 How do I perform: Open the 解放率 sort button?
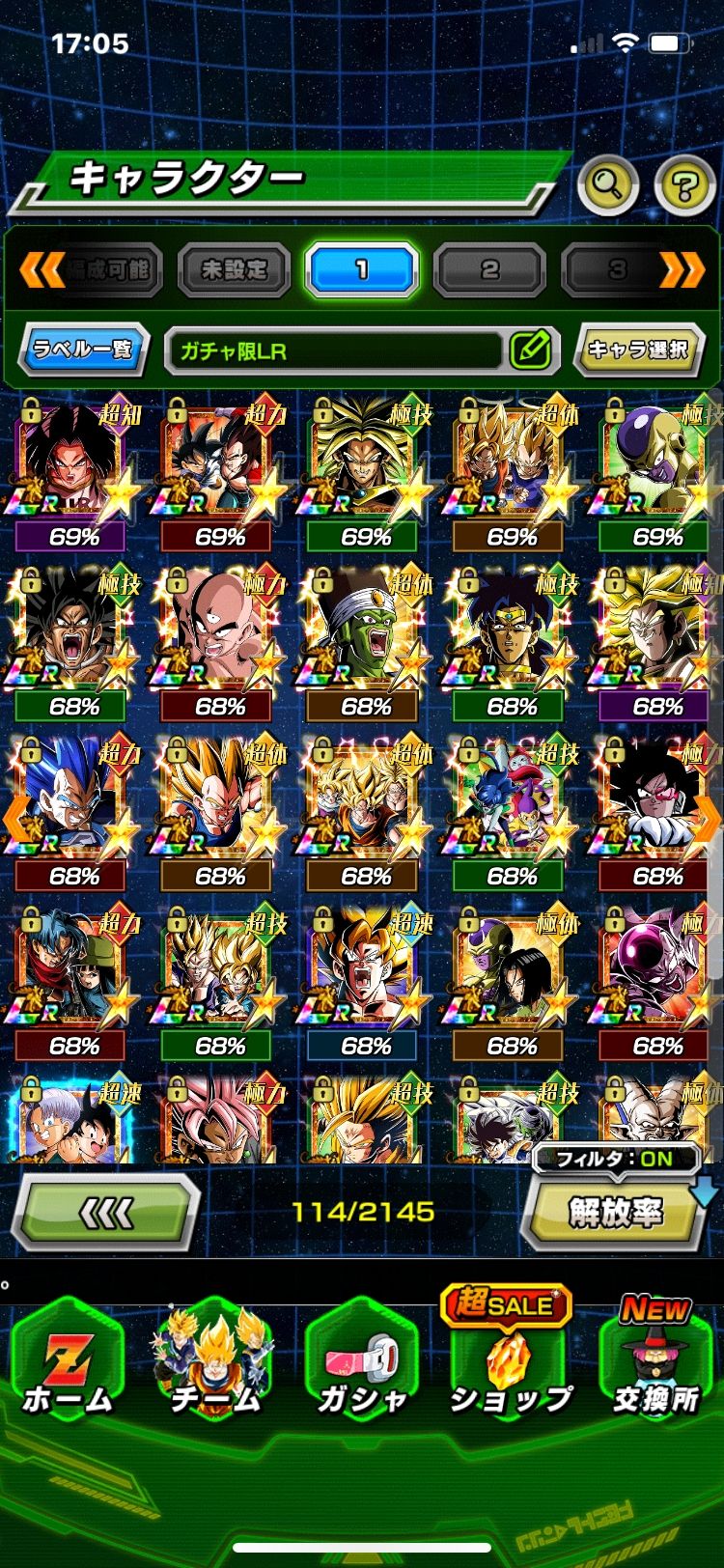(x=614, y=1213)
